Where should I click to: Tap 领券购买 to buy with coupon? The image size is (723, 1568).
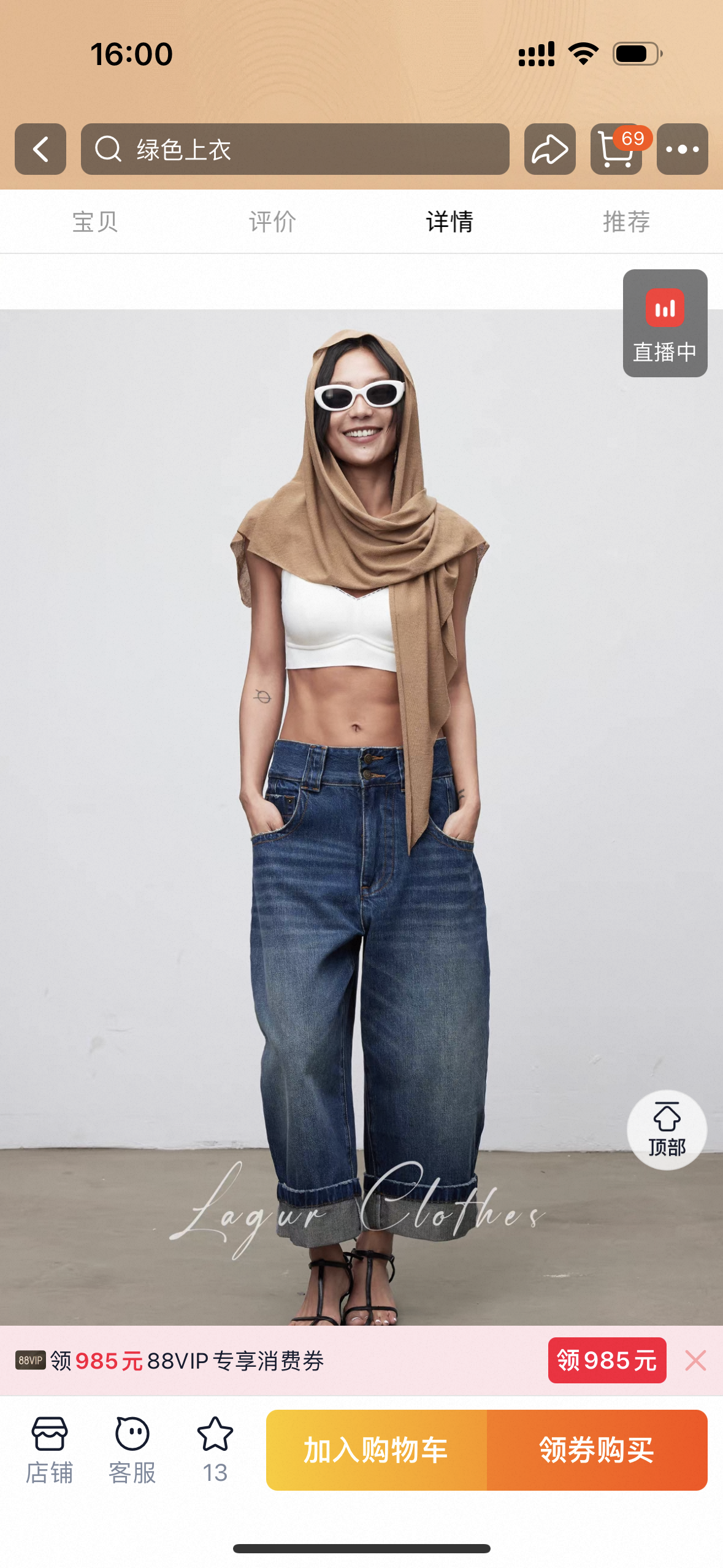point(597,1450)
